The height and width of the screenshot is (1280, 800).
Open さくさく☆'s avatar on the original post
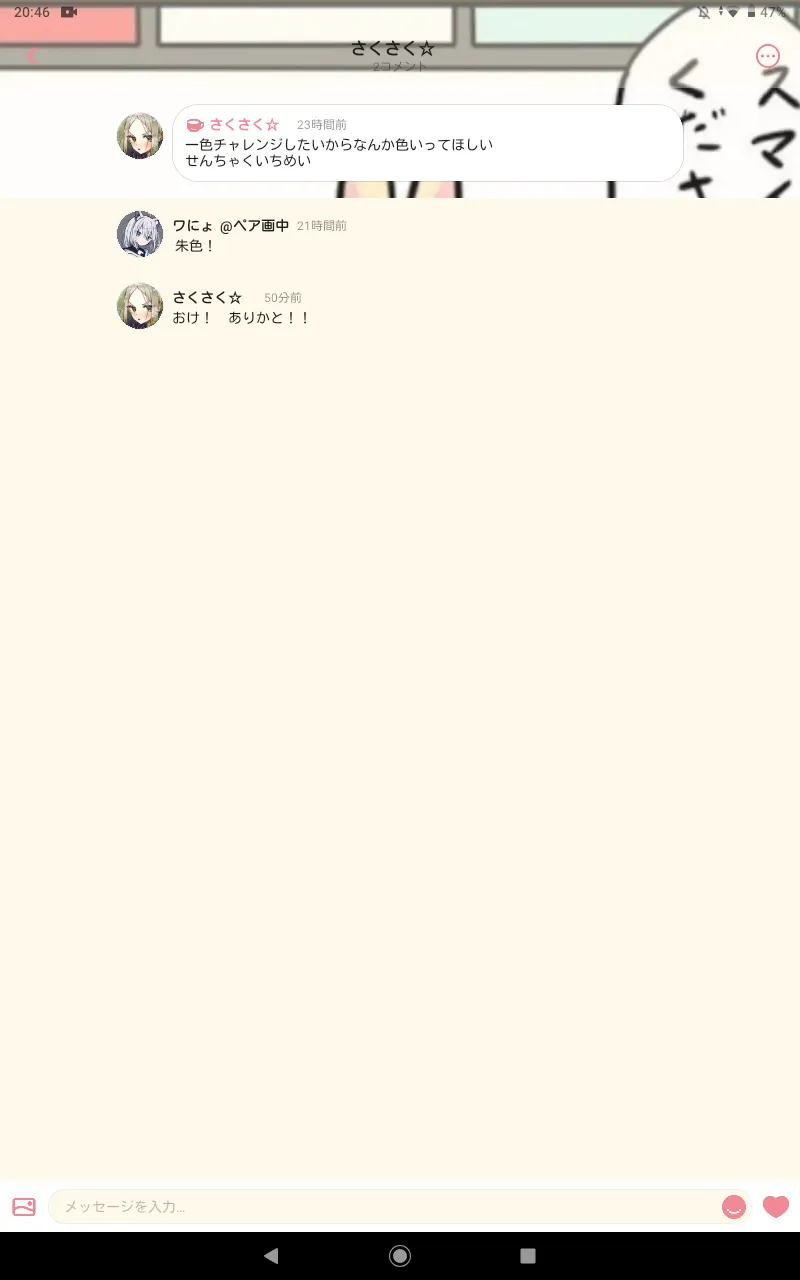point(140,136)
